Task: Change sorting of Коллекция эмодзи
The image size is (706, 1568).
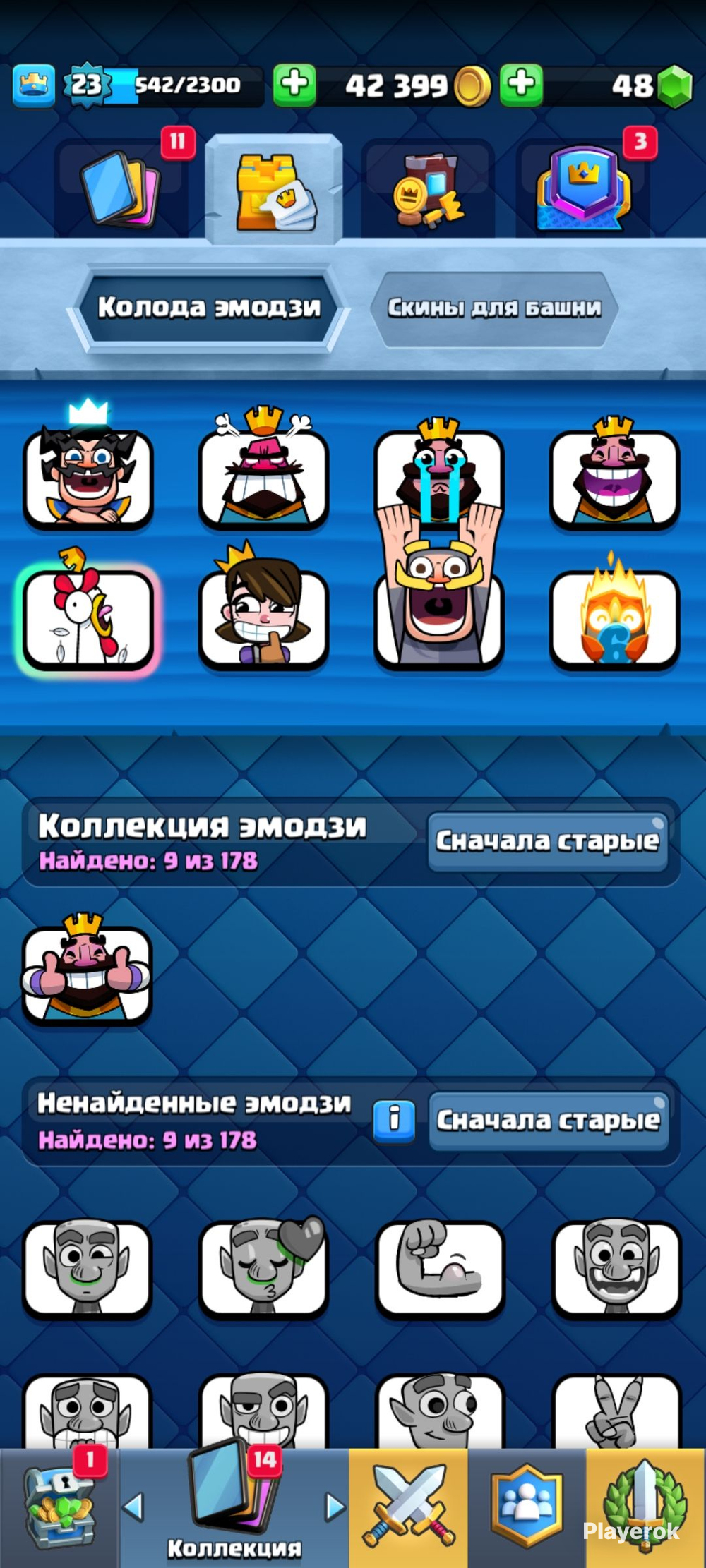Action: coord(548,840)
